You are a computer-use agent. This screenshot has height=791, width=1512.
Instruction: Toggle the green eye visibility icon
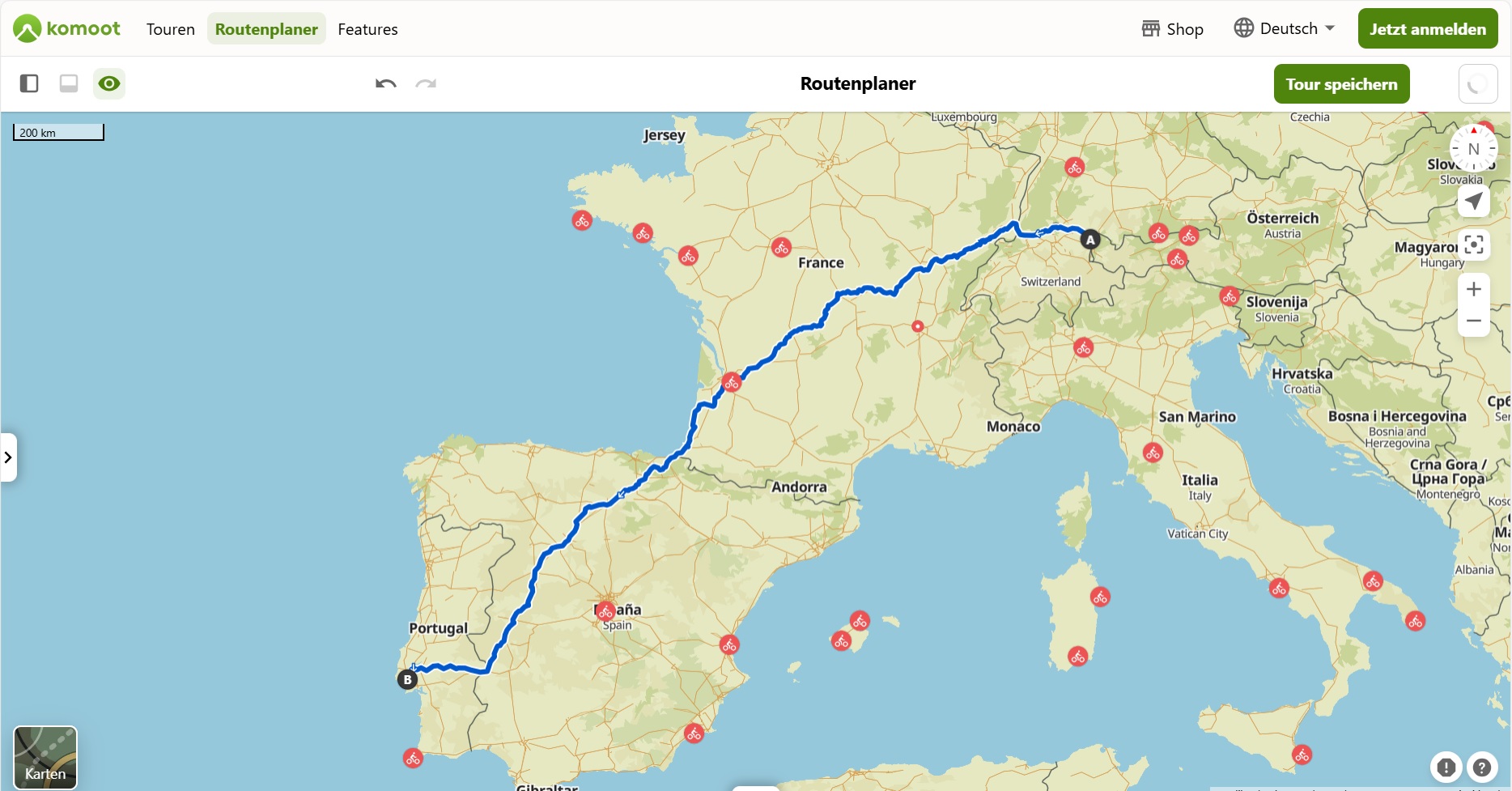(109, 83)
